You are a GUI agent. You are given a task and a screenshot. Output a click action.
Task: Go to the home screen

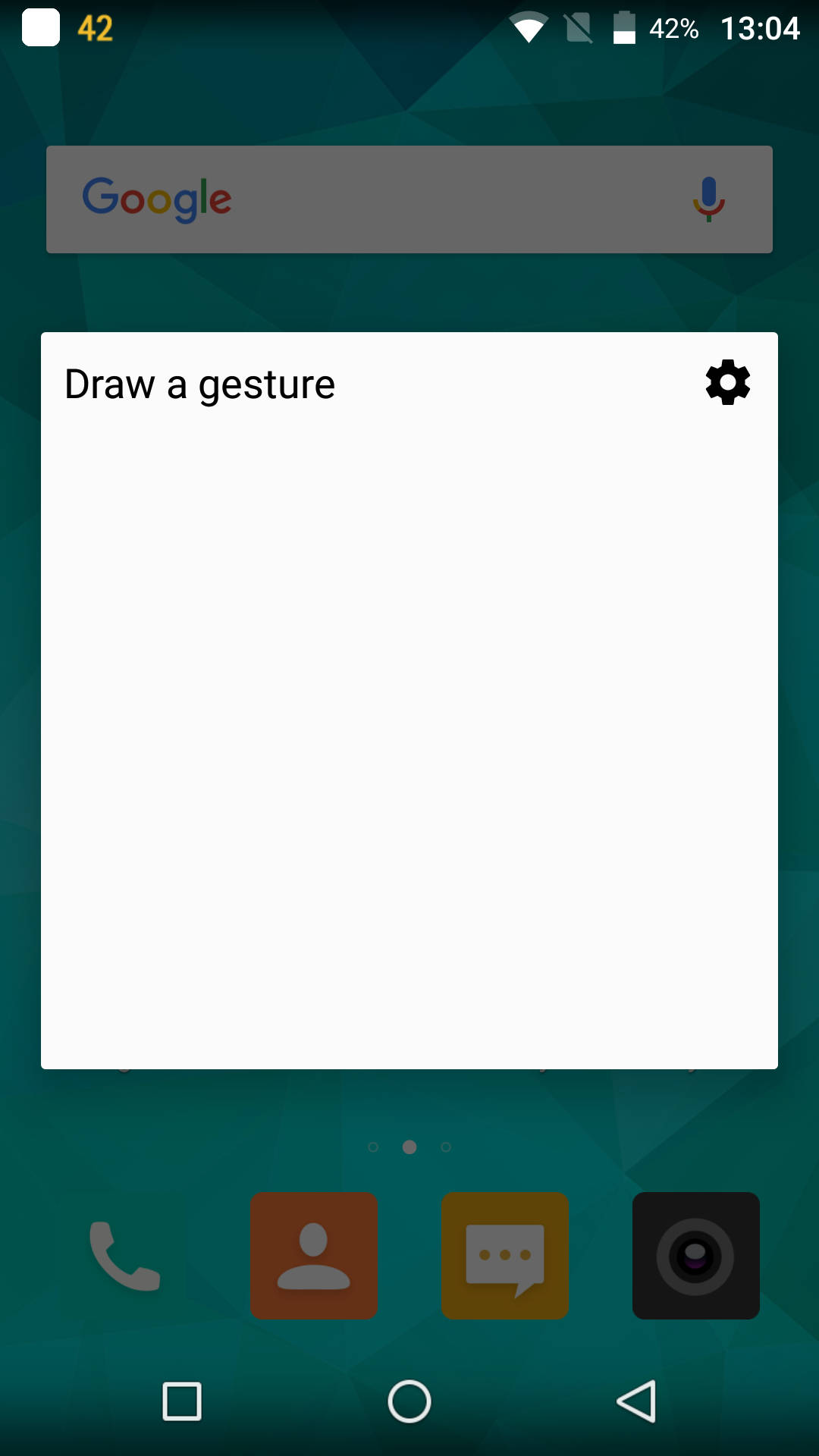409,1401
